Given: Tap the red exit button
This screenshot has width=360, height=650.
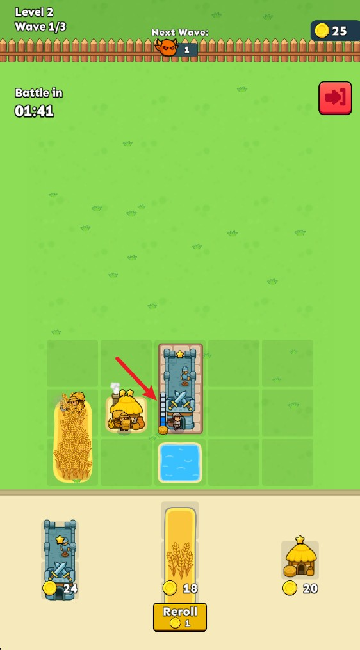Looking at the screenshot, I should [x=335, y=98].
